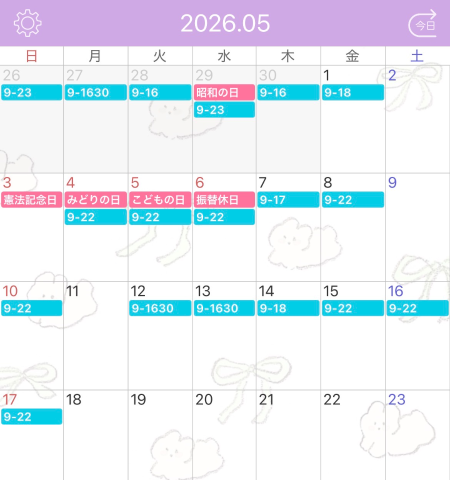Select May 3 憲法記念日
The height and width of the screenshot is (480, 450).
pos(32,200)
